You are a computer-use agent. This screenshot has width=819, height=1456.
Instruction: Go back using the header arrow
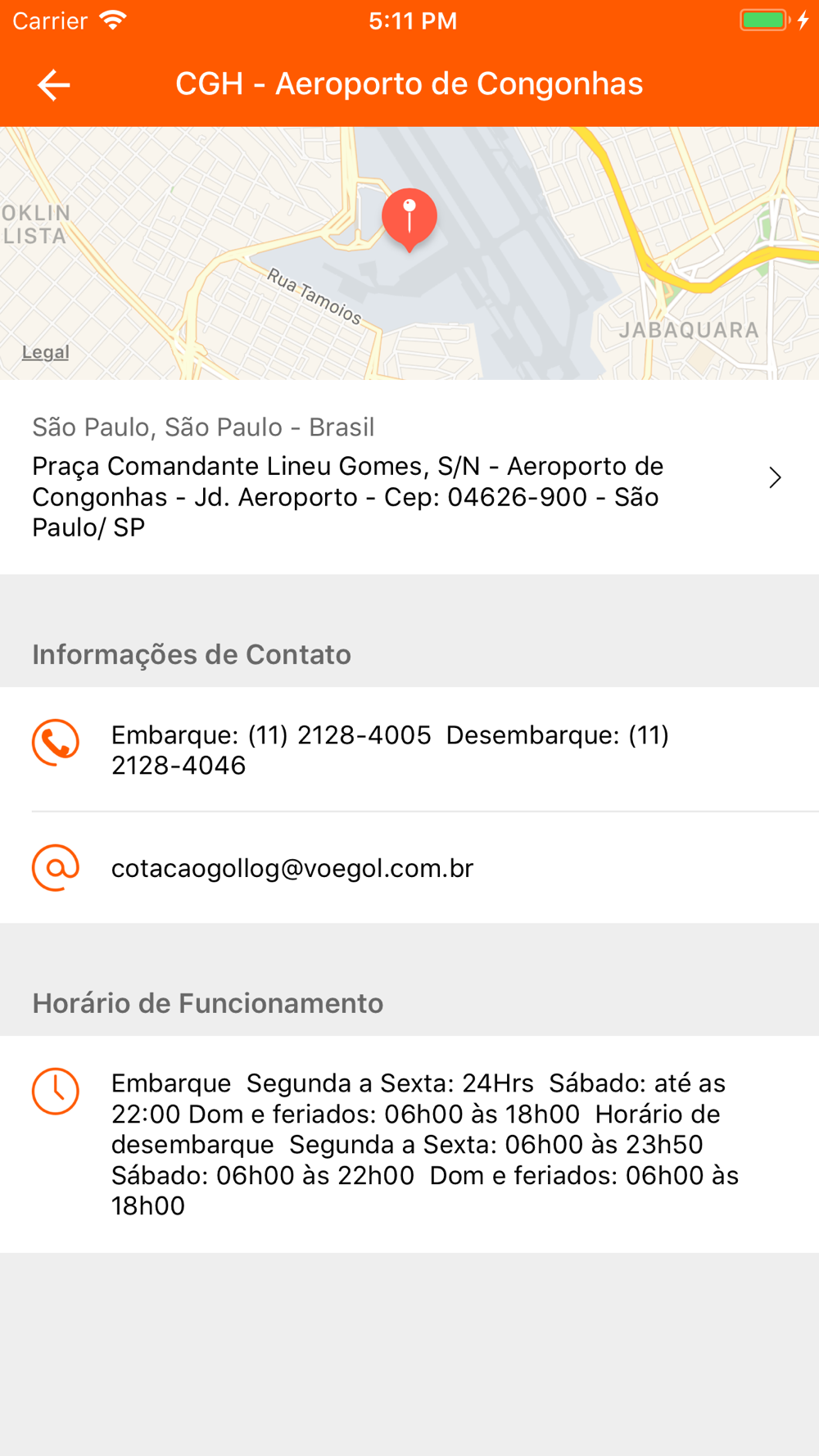coord(54,84)
